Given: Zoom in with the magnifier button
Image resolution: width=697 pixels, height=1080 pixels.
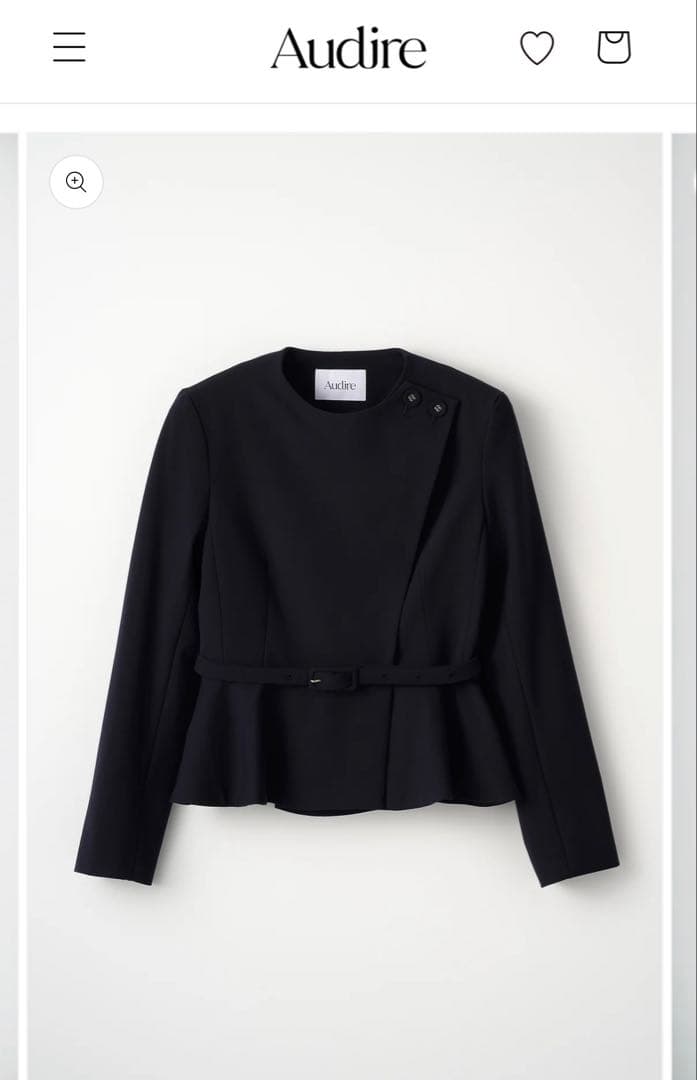Looking at the screenshot, I should 76,182.
